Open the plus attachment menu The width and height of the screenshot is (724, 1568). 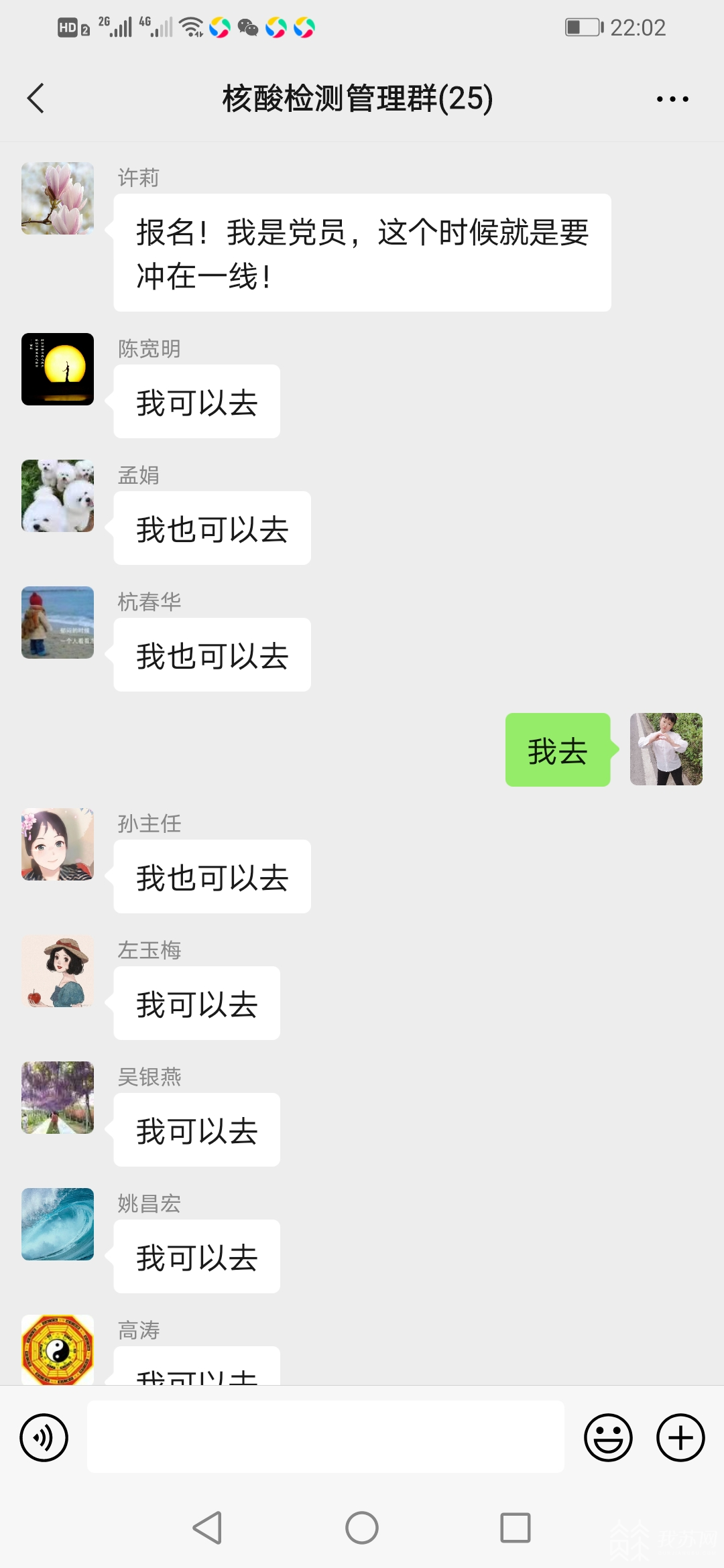click(680, 1437)
